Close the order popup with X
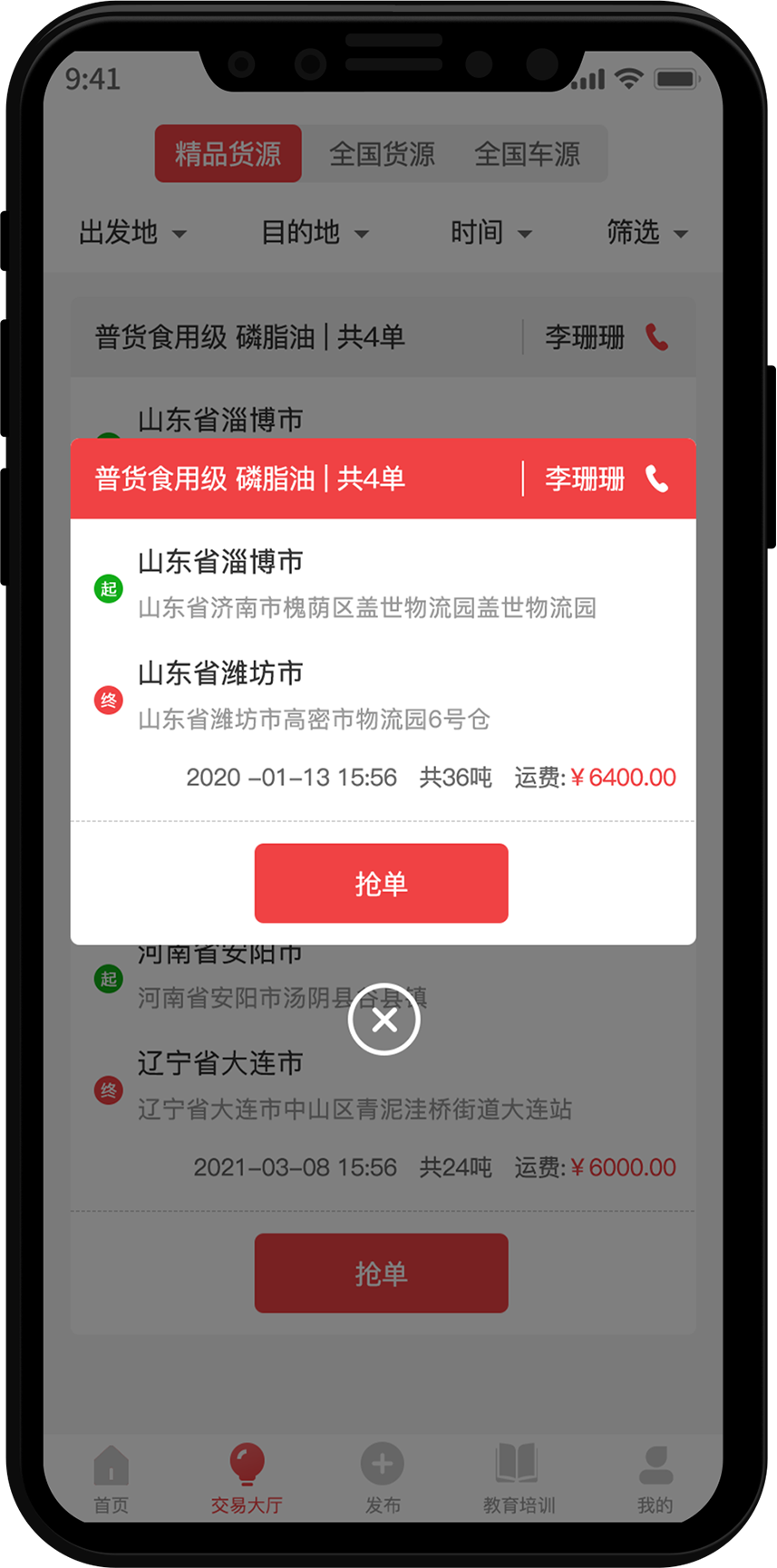This screenshot has width=777, height=1568. coord(384,1020)
